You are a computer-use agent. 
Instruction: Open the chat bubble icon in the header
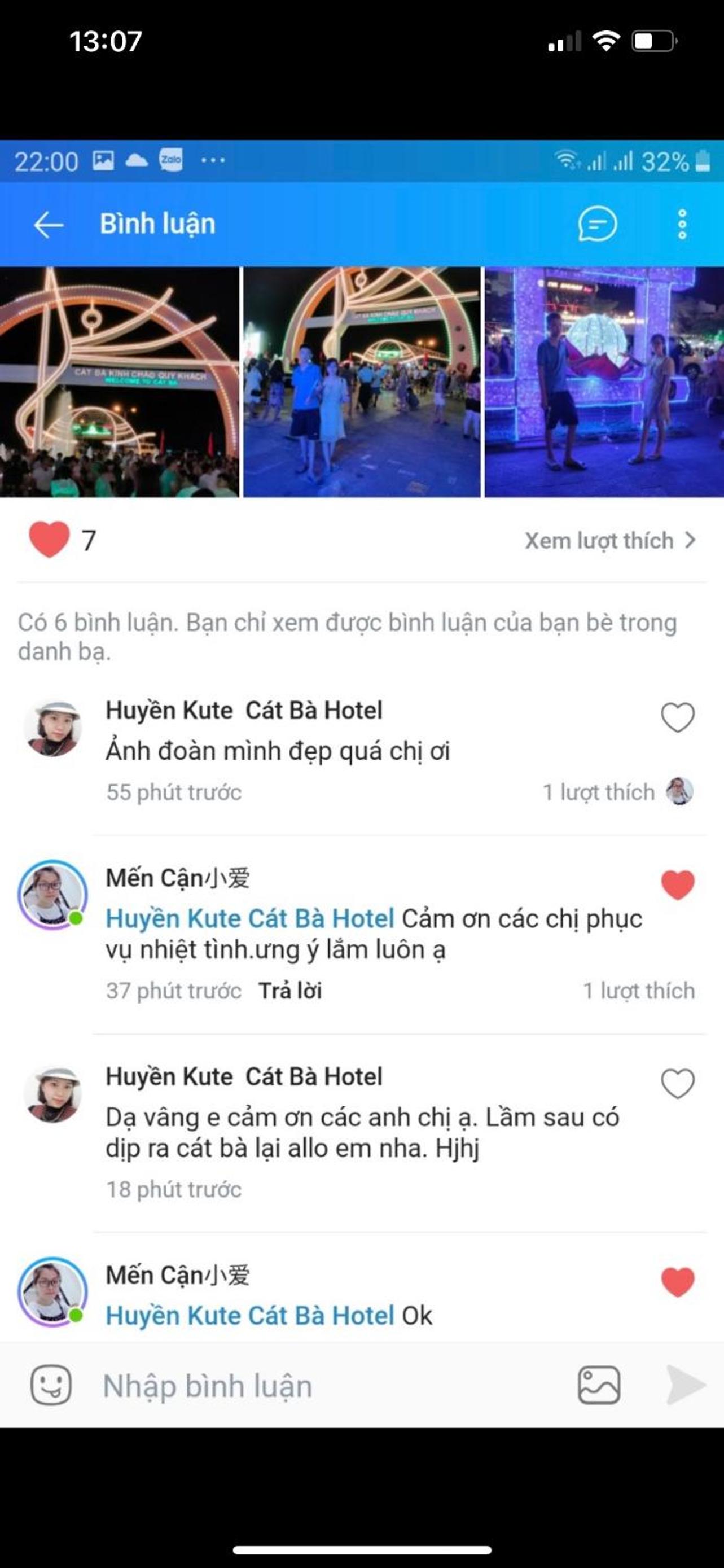pos(597,224)
